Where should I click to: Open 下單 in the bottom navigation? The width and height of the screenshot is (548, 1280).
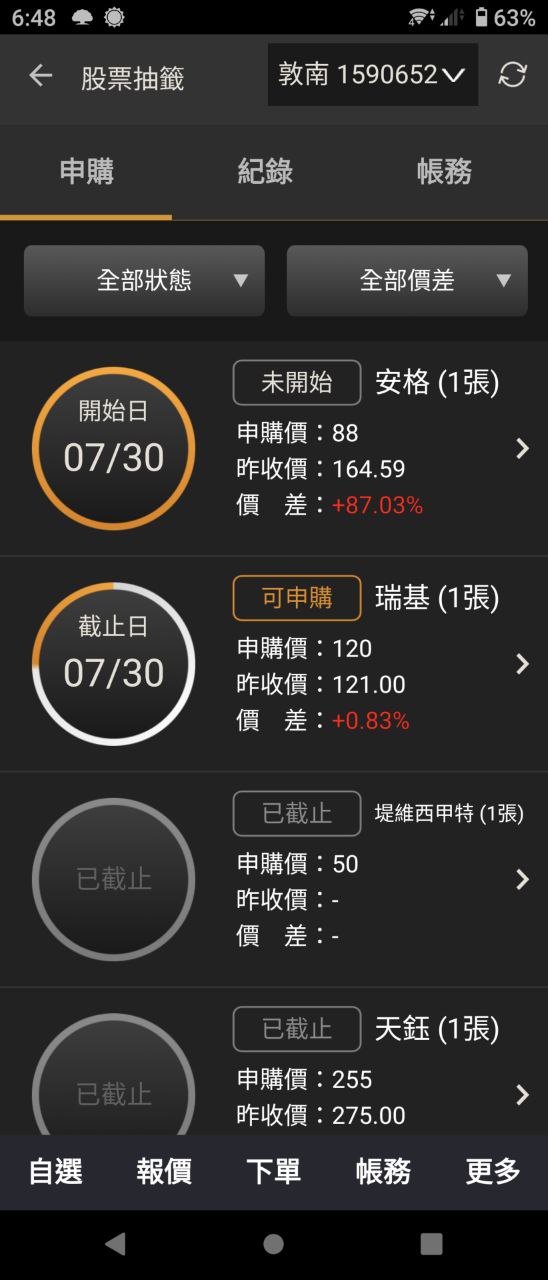[273, 1172]
